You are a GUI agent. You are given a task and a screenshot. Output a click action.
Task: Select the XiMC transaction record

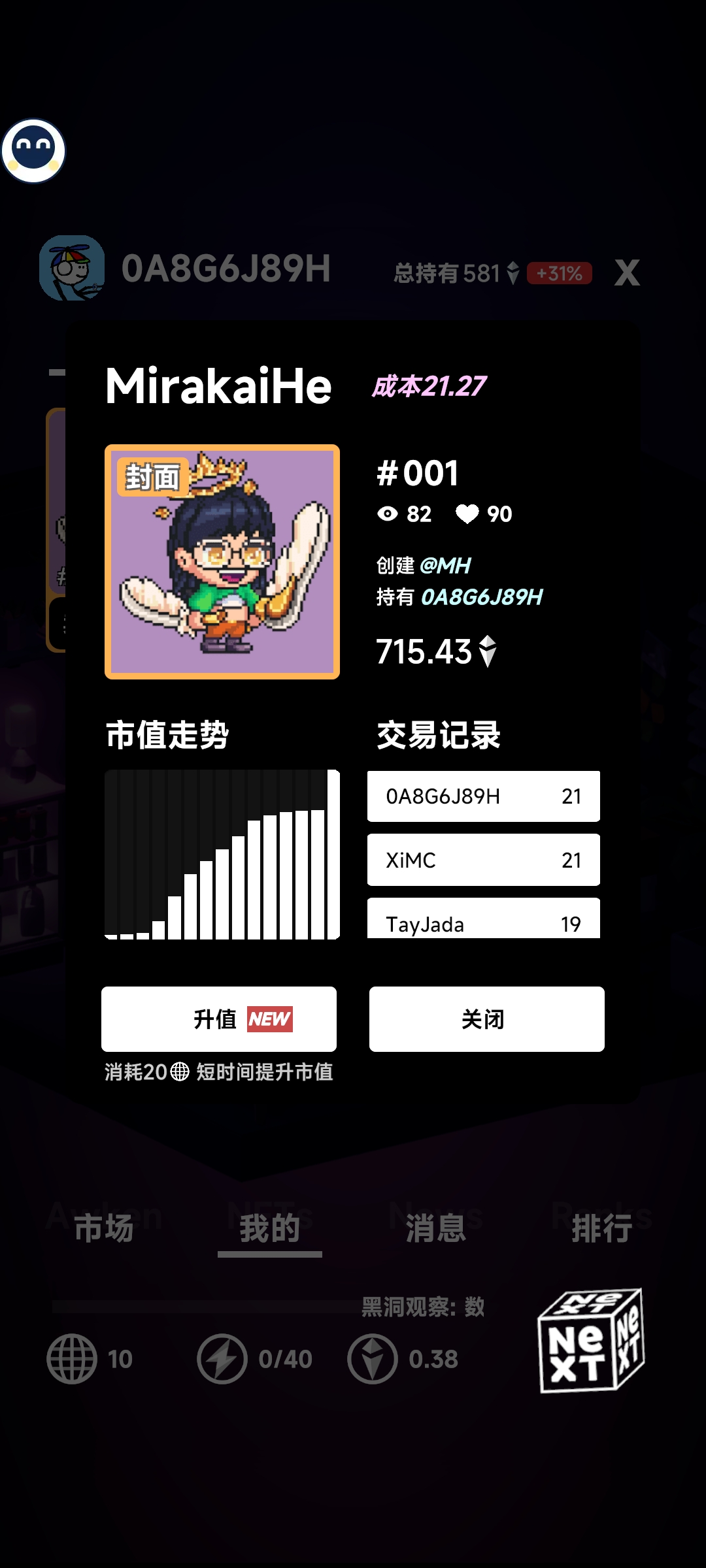click(484, 860)
